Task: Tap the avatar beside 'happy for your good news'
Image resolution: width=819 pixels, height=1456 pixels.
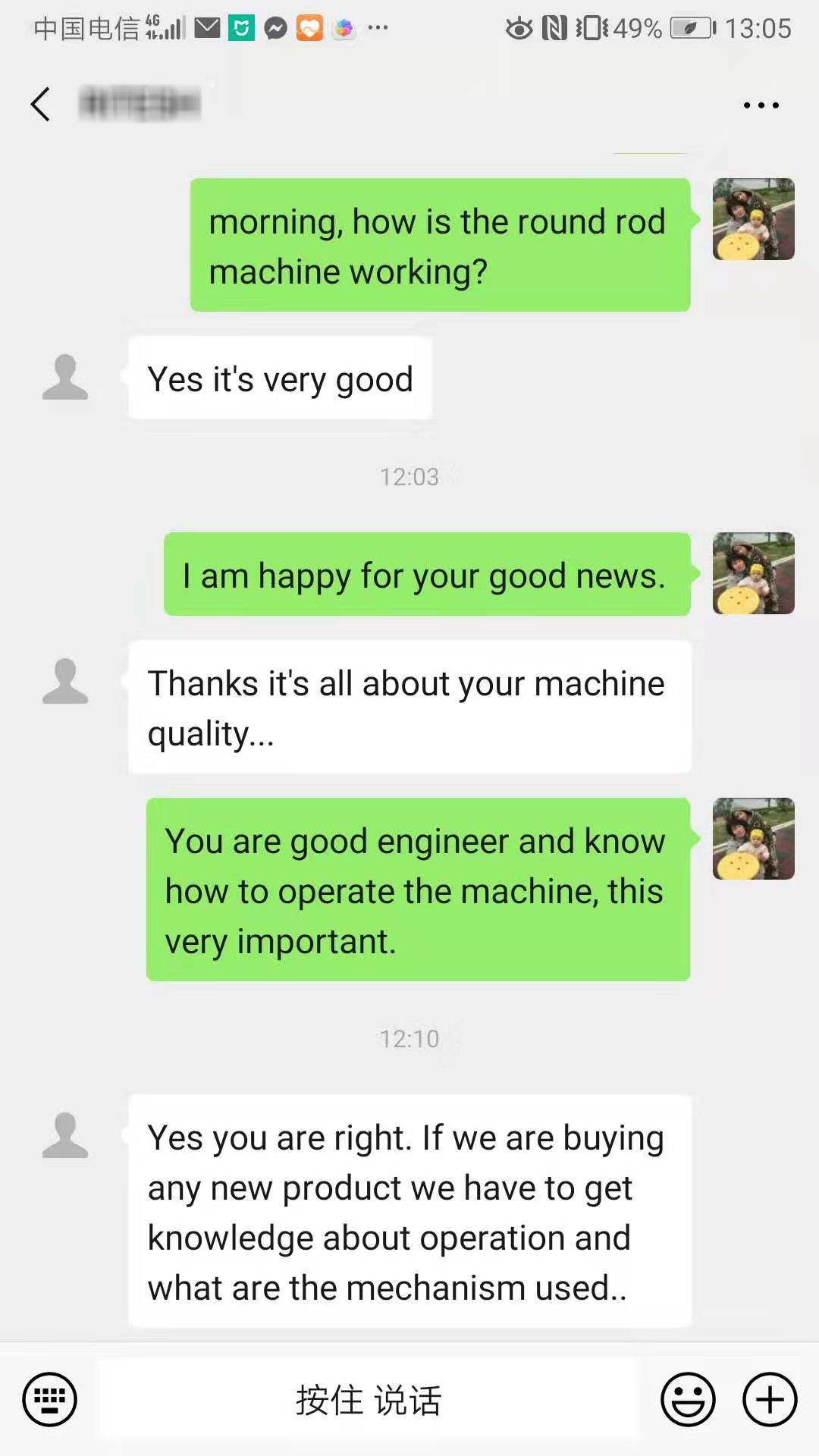Action: [753, 573]
